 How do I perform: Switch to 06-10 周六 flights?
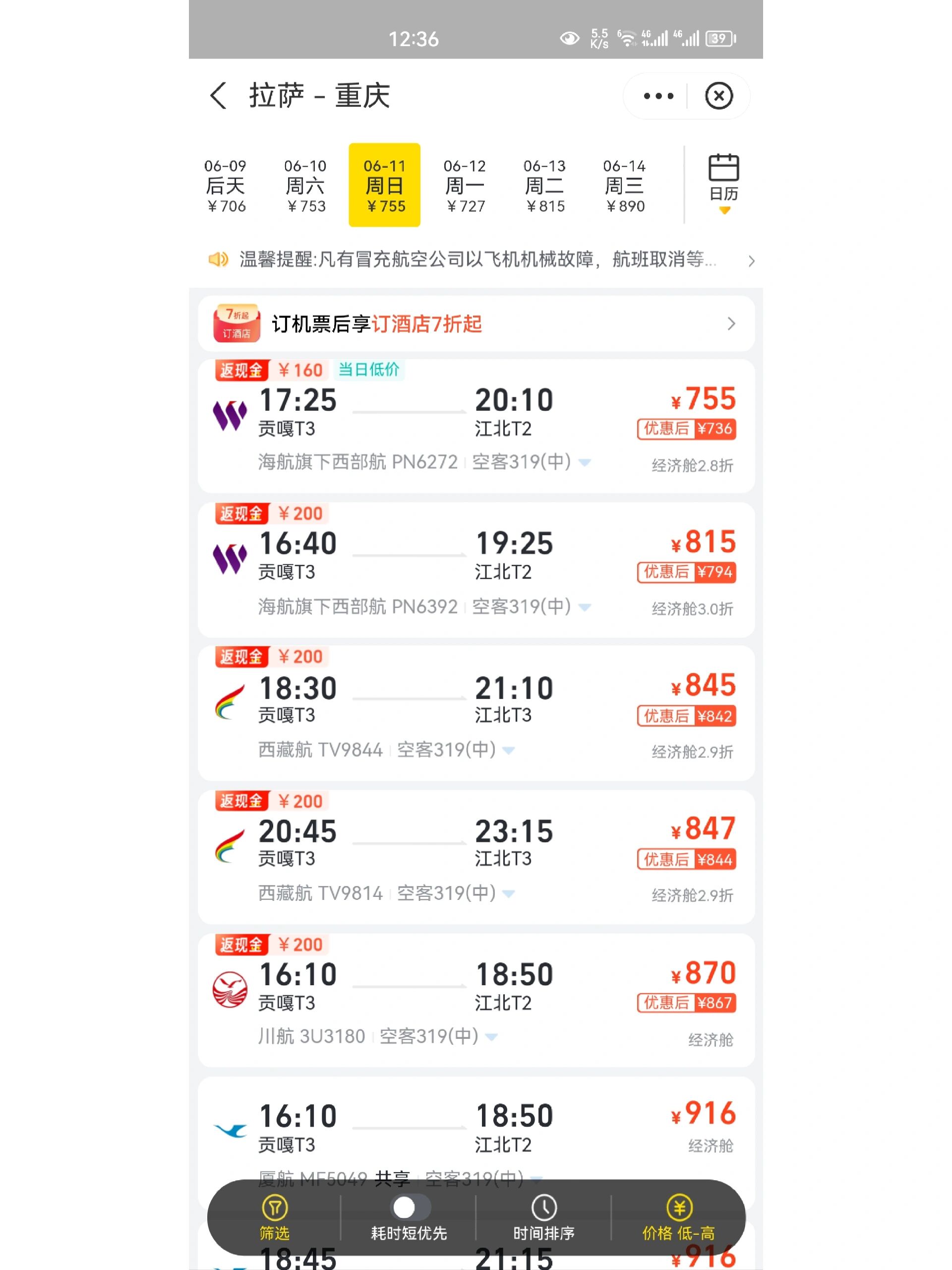click(x=305, y=186)
